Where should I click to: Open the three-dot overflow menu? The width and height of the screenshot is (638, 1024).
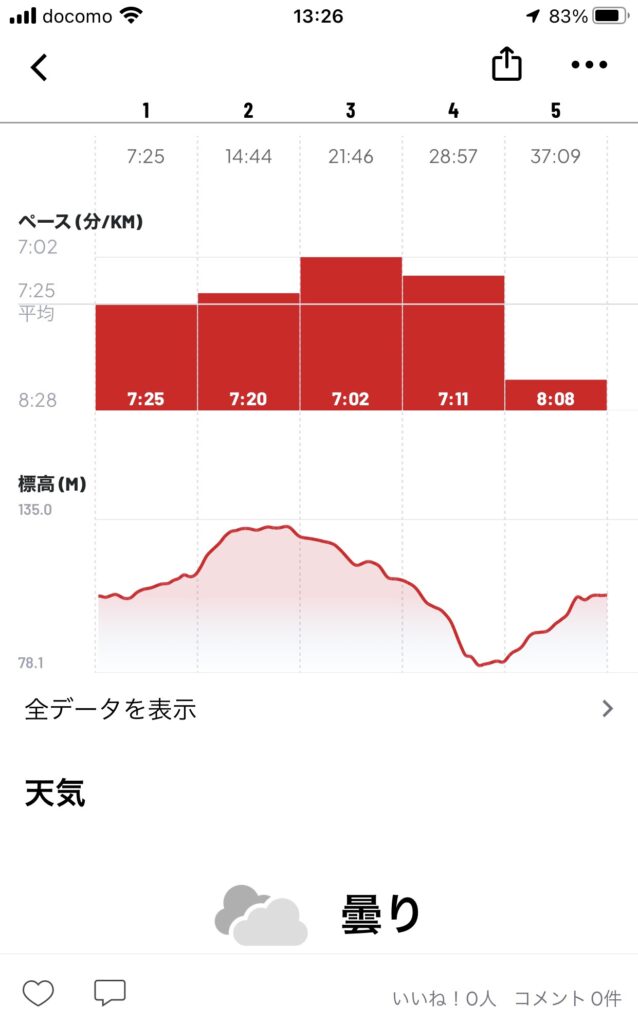(x=589, y=65)
